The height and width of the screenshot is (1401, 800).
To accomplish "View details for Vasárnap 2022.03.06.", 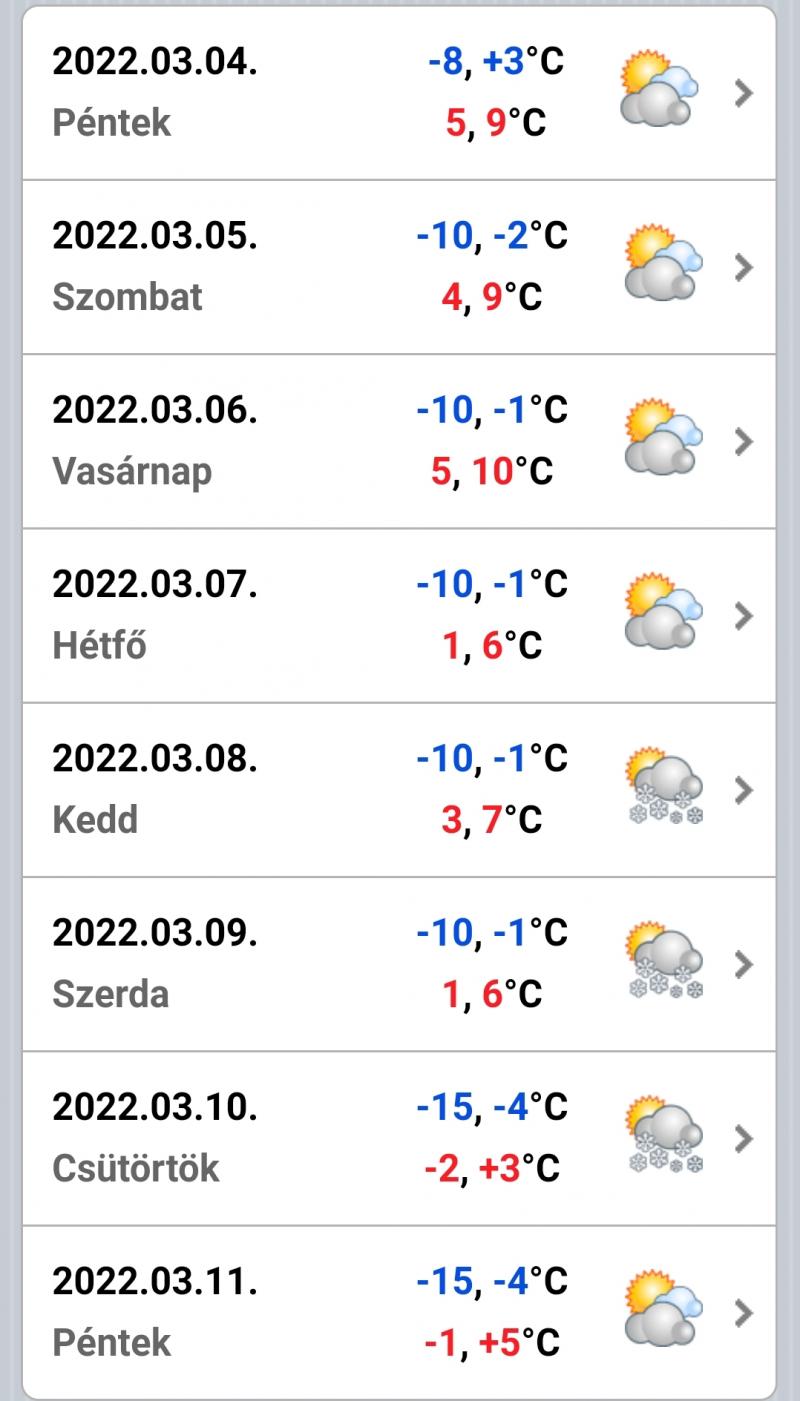I will [399, 441].
